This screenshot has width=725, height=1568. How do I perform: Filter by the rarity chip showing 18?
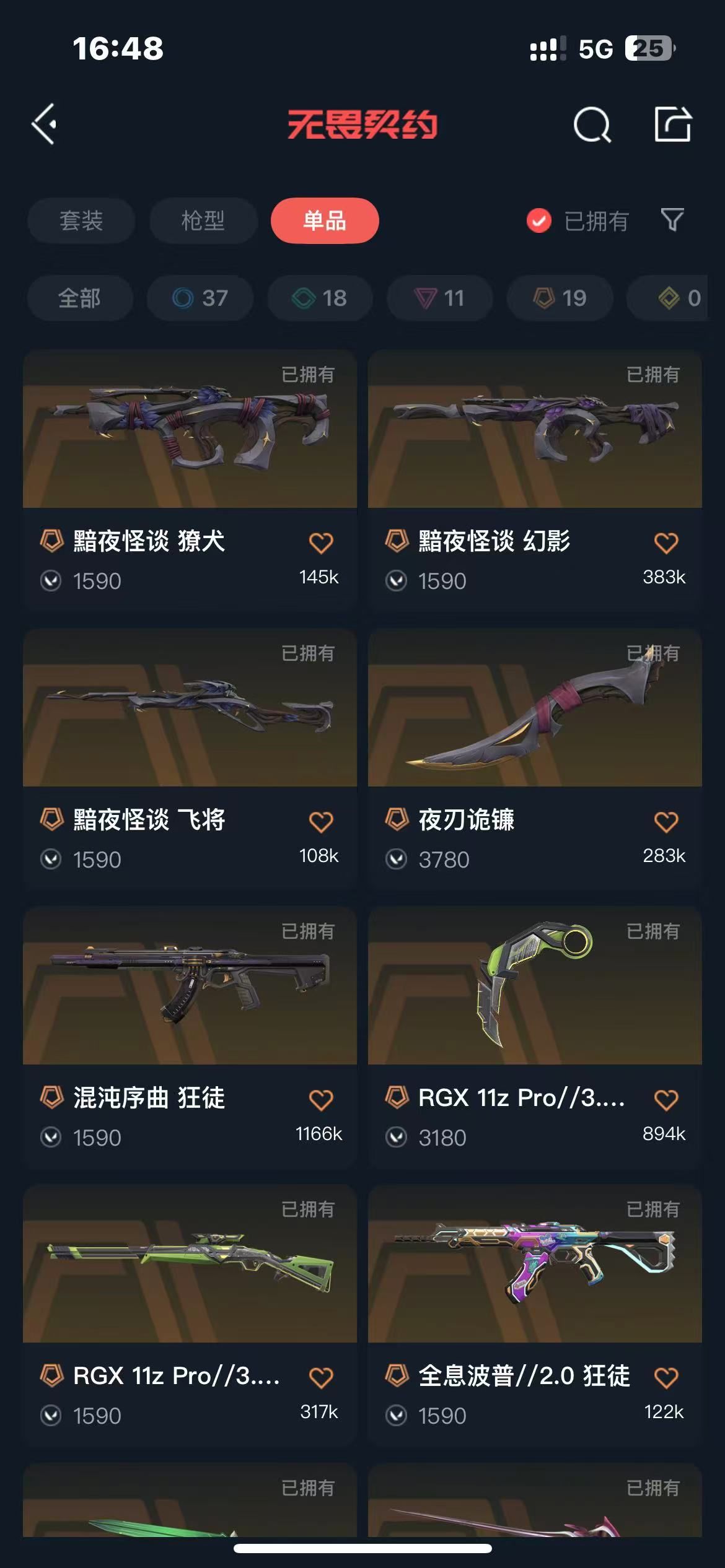click(x=320, y=298)
